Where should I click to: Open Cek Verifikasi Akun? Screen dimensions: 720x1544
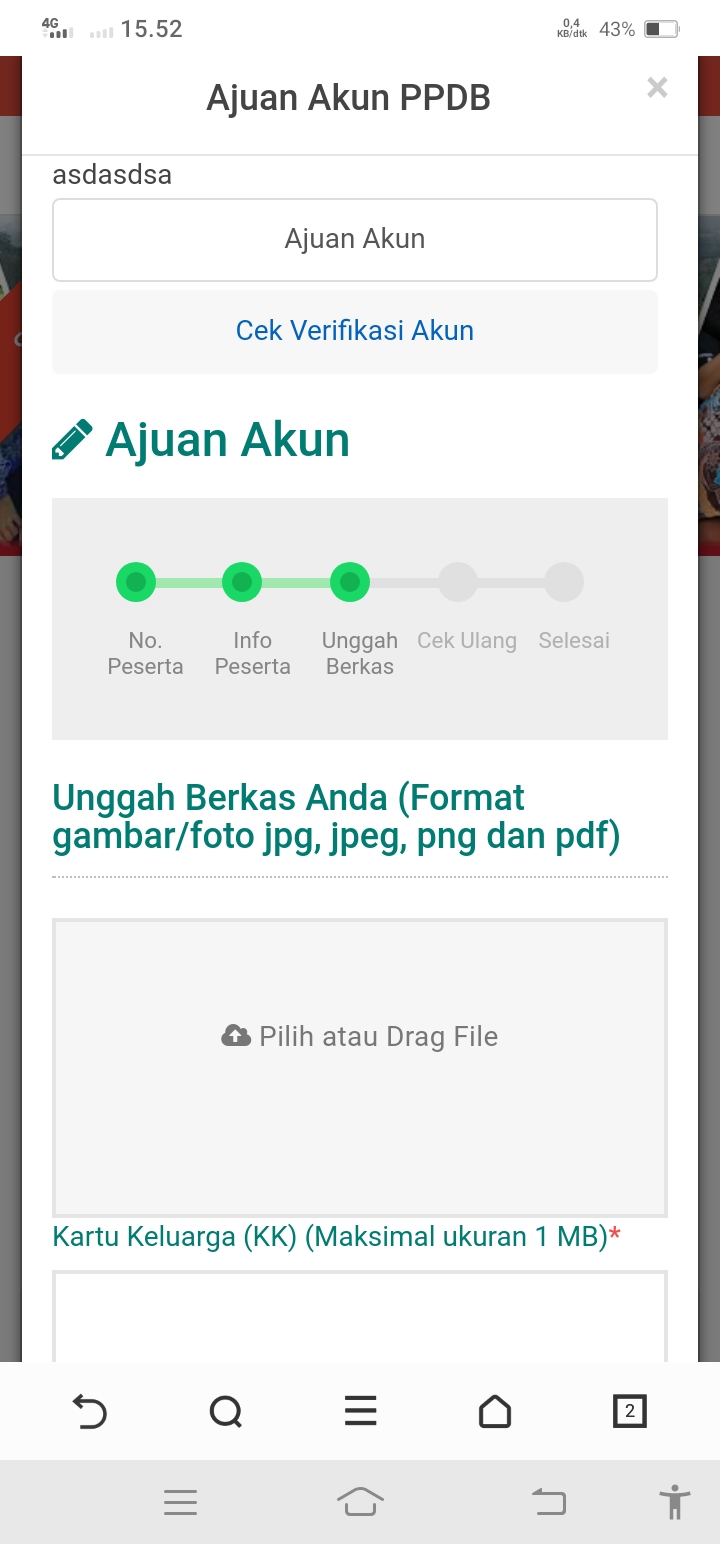point(355,331)
